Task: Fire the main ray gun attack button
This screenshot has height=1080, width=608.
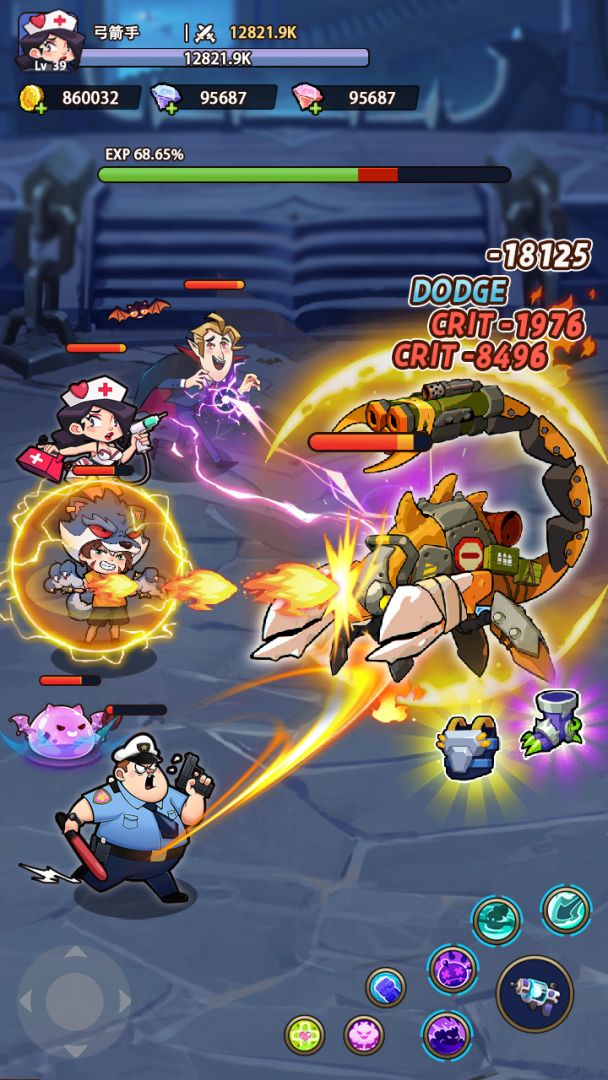Action: (x=534, y=992)
